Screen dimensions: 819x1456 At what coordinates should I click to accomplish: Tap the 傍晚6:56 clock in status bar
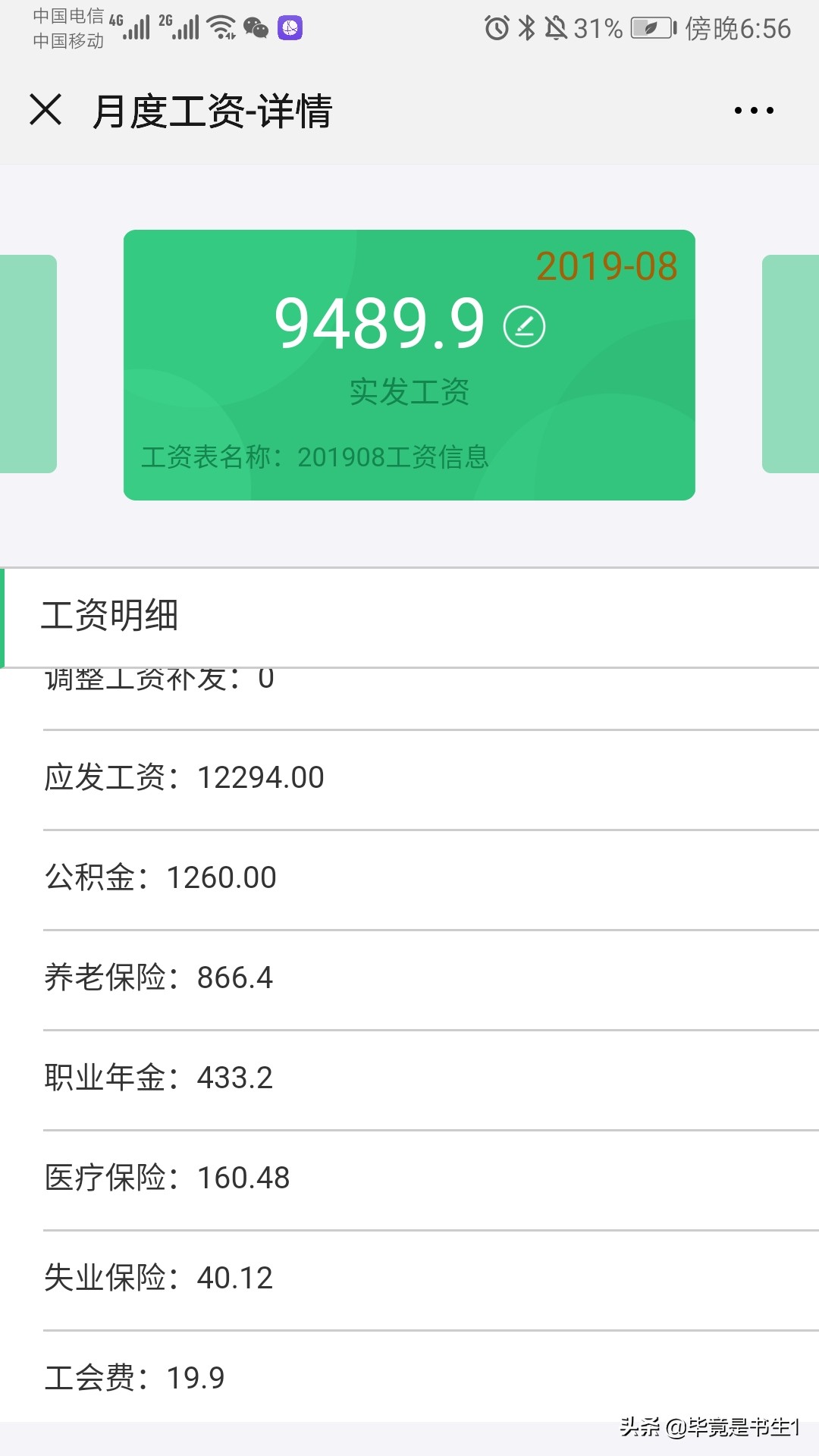tap(739, 29)
